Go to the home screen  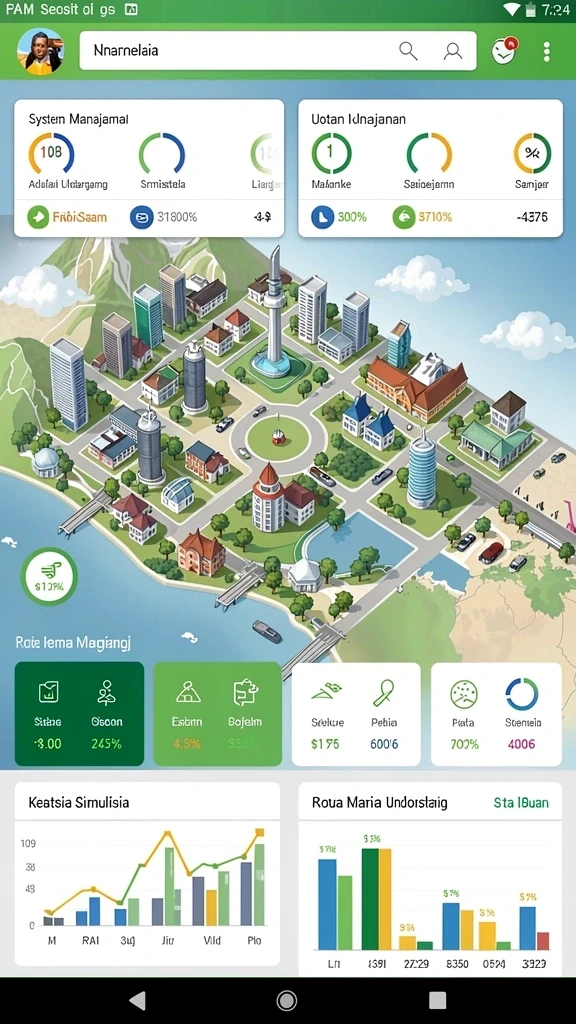(287, 1000)
